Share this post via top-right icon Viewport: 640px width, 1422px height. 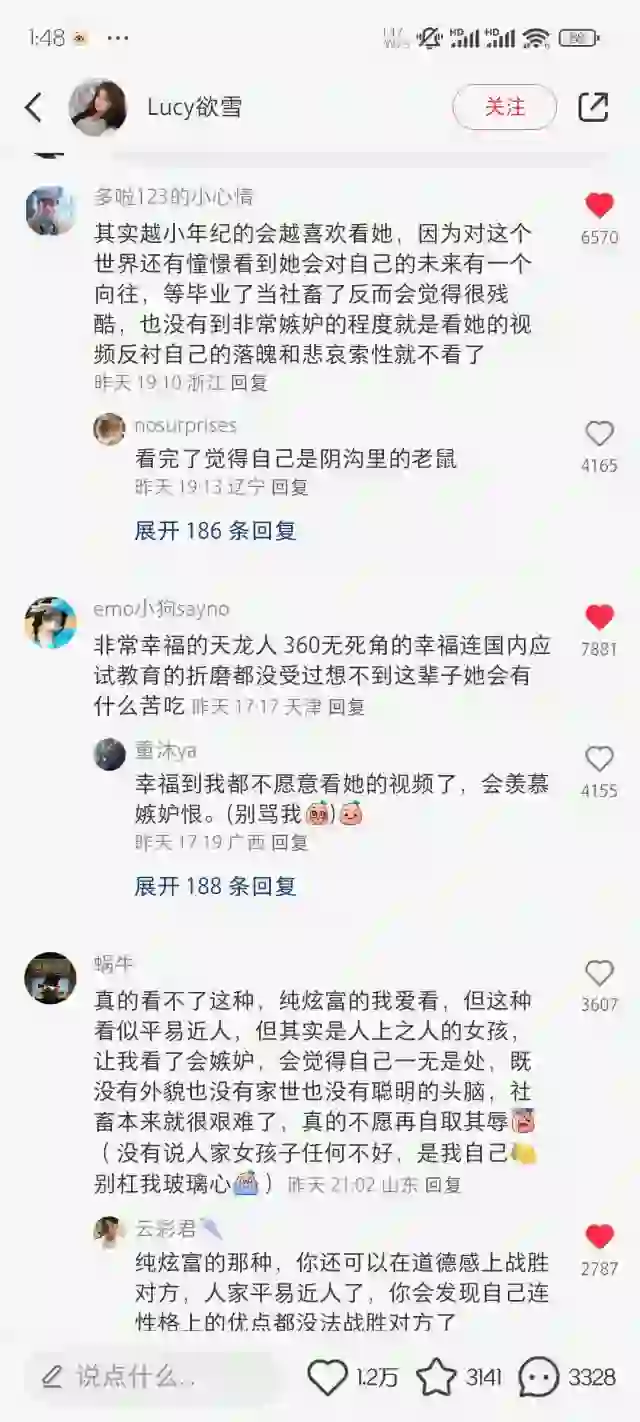593,107
